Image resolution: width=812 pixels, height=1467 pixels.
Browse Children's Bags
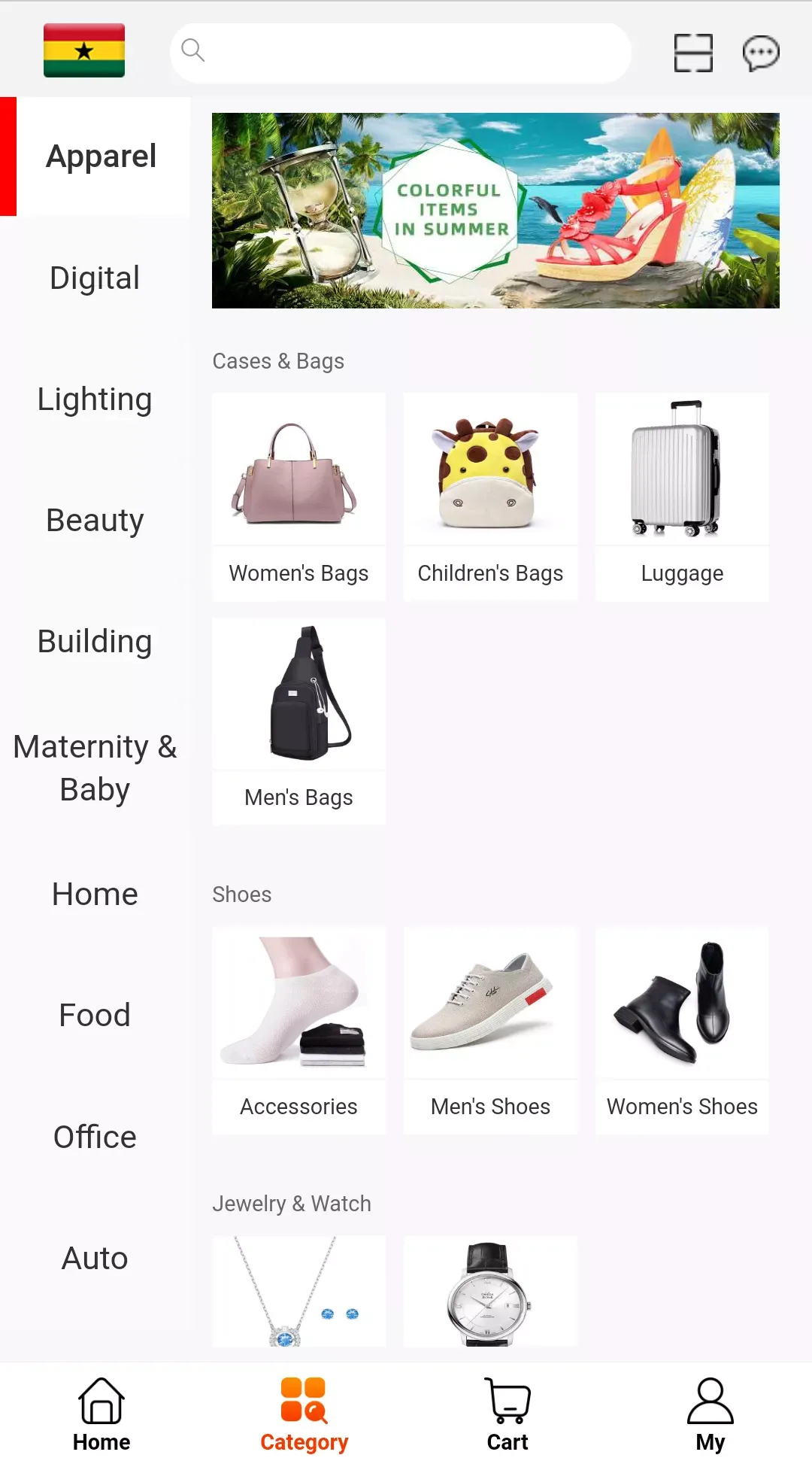[490, 497]
